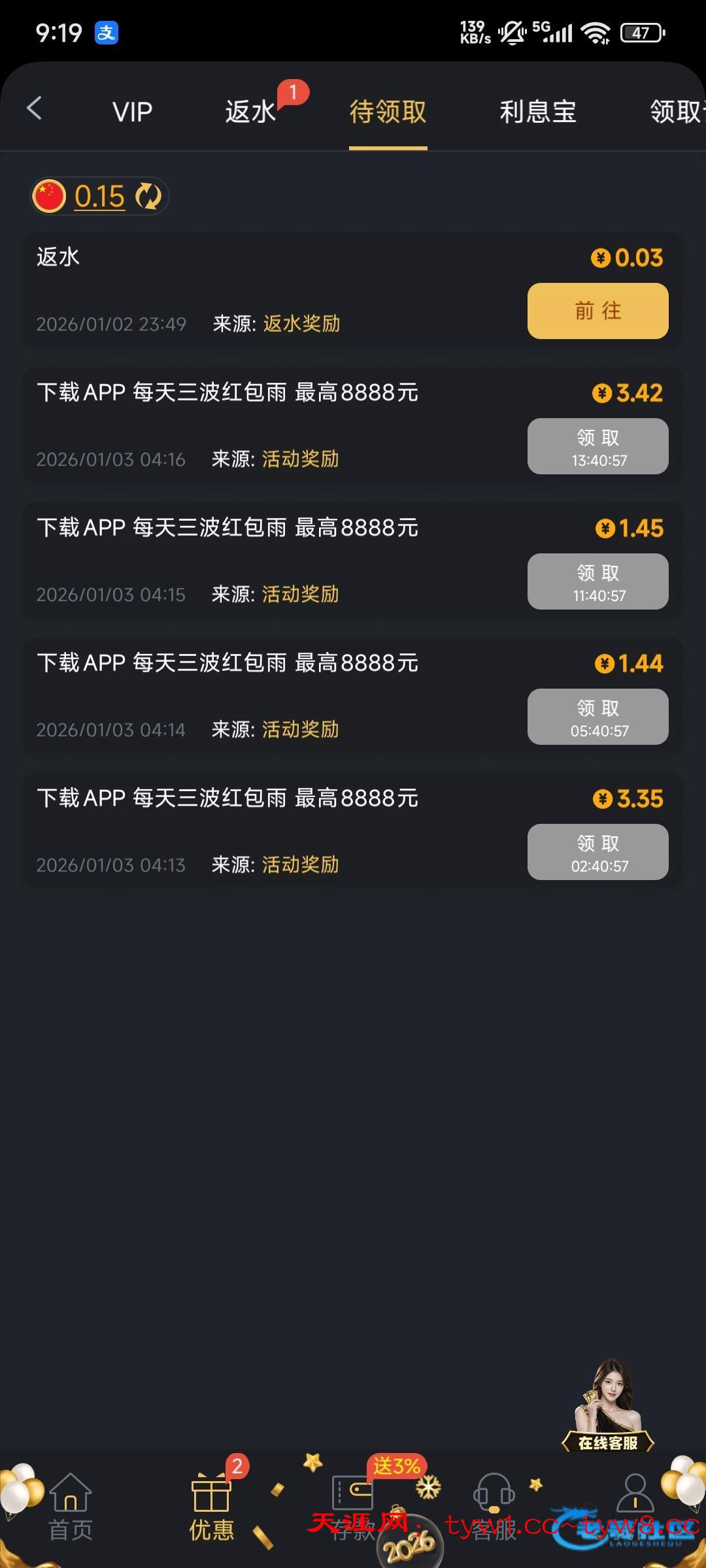The image size is (706, 1568).
Task: Tap 前往 on the 返水 reward
Action: tap(597, 311)
